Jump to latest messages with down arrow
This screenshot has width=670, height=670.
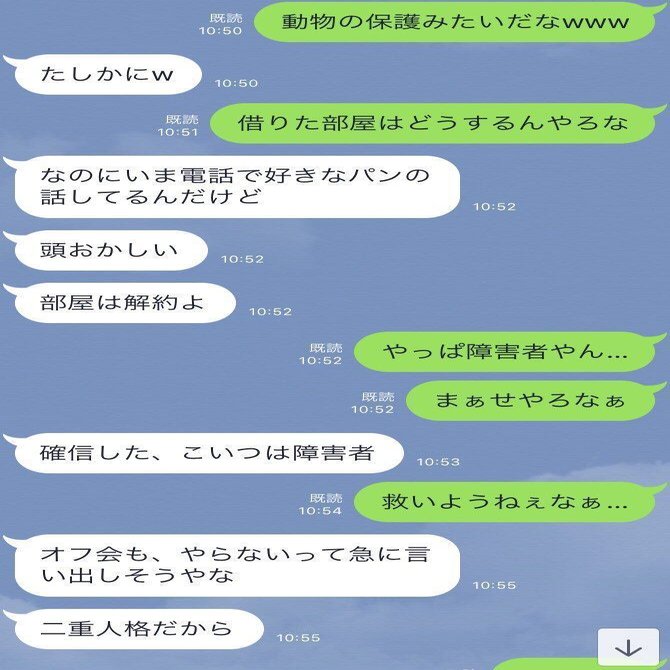[627, 648]
